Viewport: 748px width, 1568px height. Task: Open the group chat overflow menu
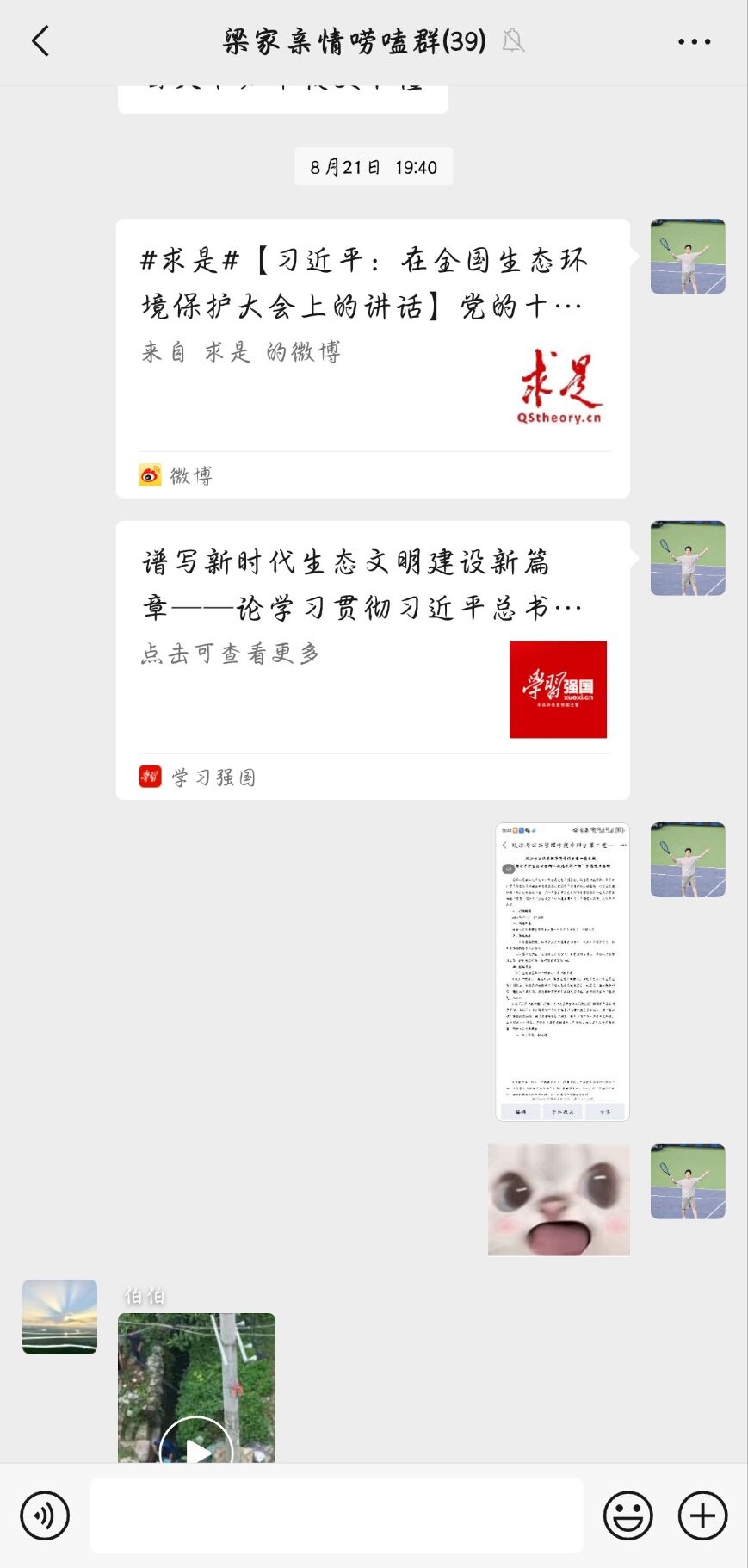[694, 41]
